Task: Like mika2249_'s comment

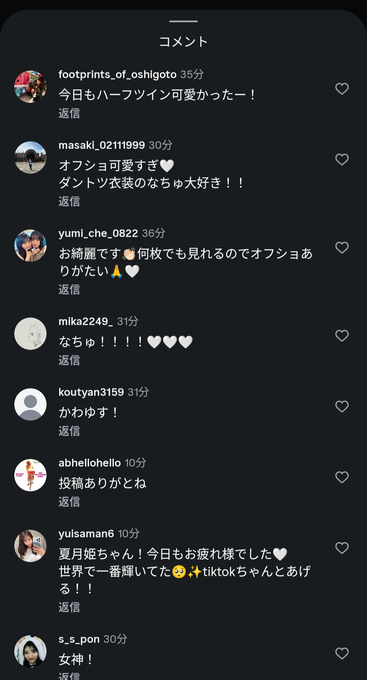Action: click(x=342, y=336)
